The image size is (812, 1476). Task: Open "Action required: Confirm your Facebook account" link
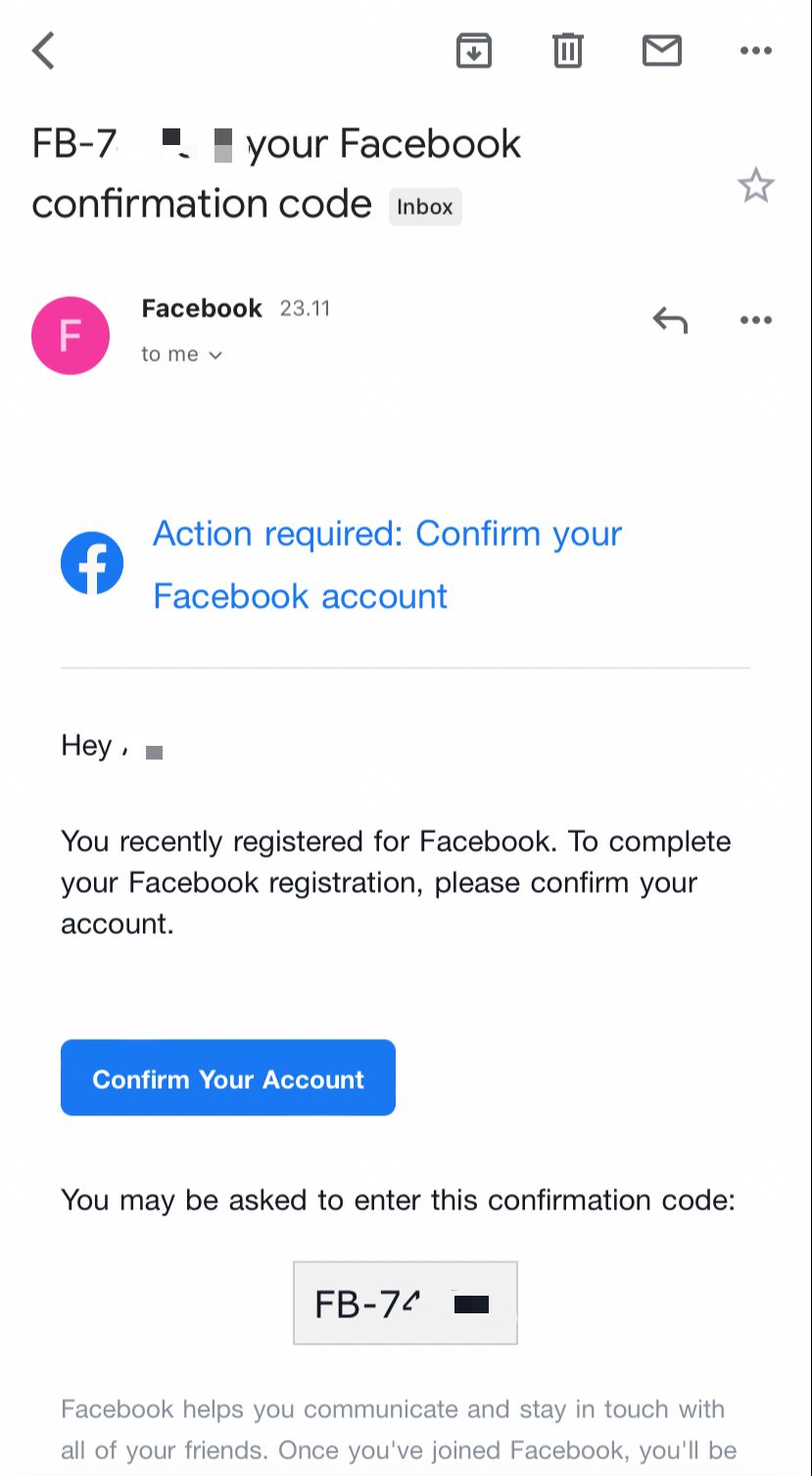coord(388,565)
